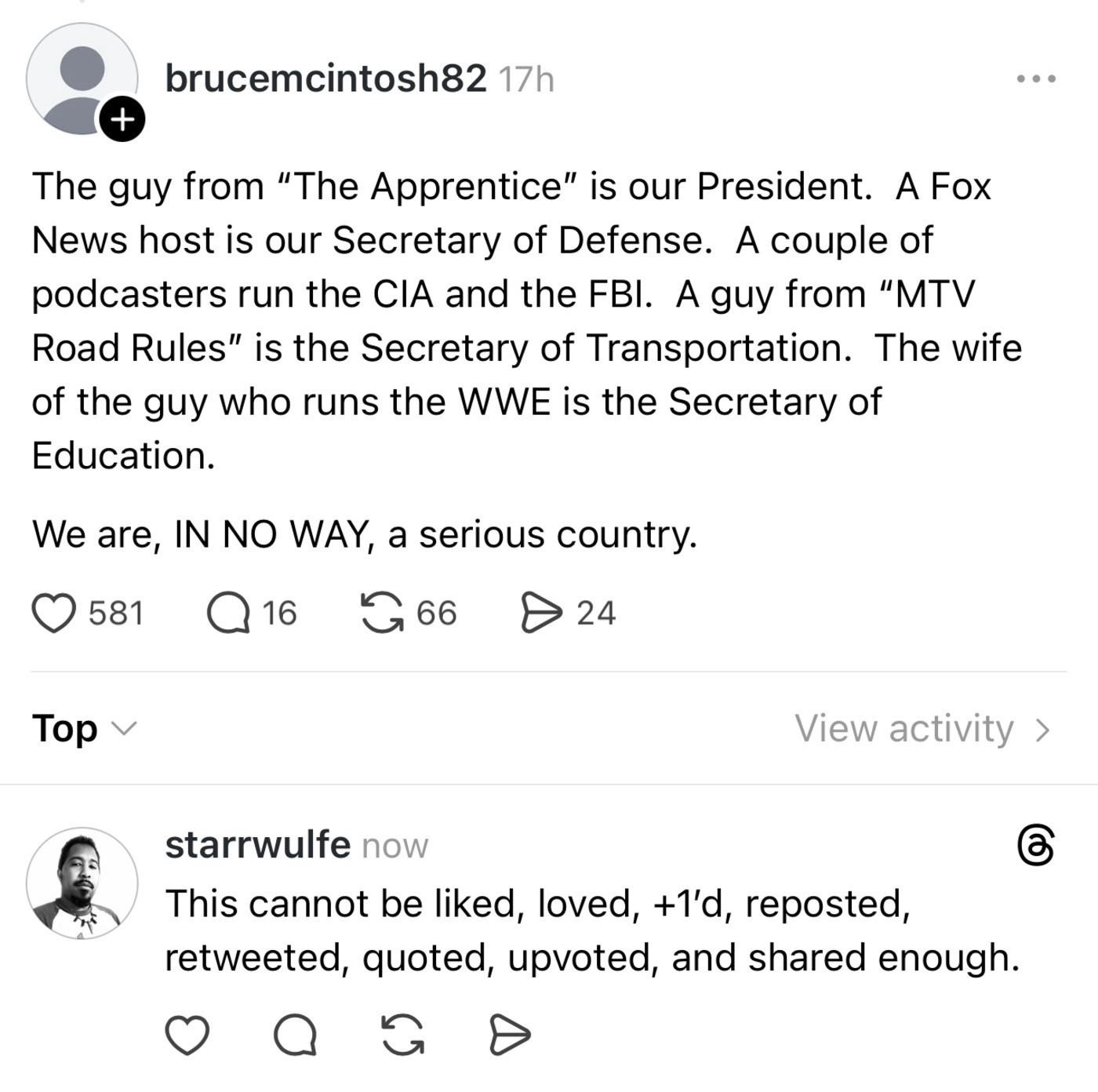Reply to starrwulfe's comment
1098x1092 pixels.
[x=295, y=1035]
